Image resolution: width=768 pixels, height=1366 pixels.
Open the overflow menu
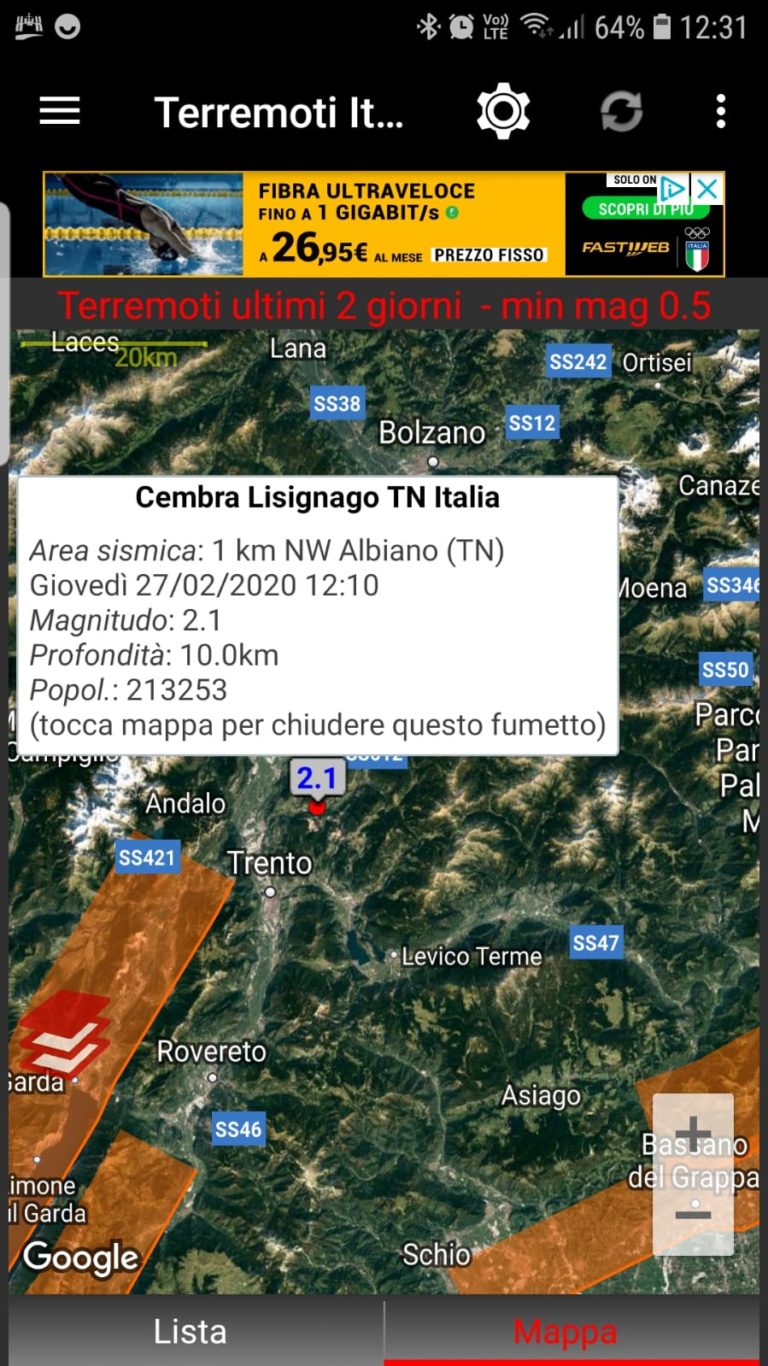720,112
